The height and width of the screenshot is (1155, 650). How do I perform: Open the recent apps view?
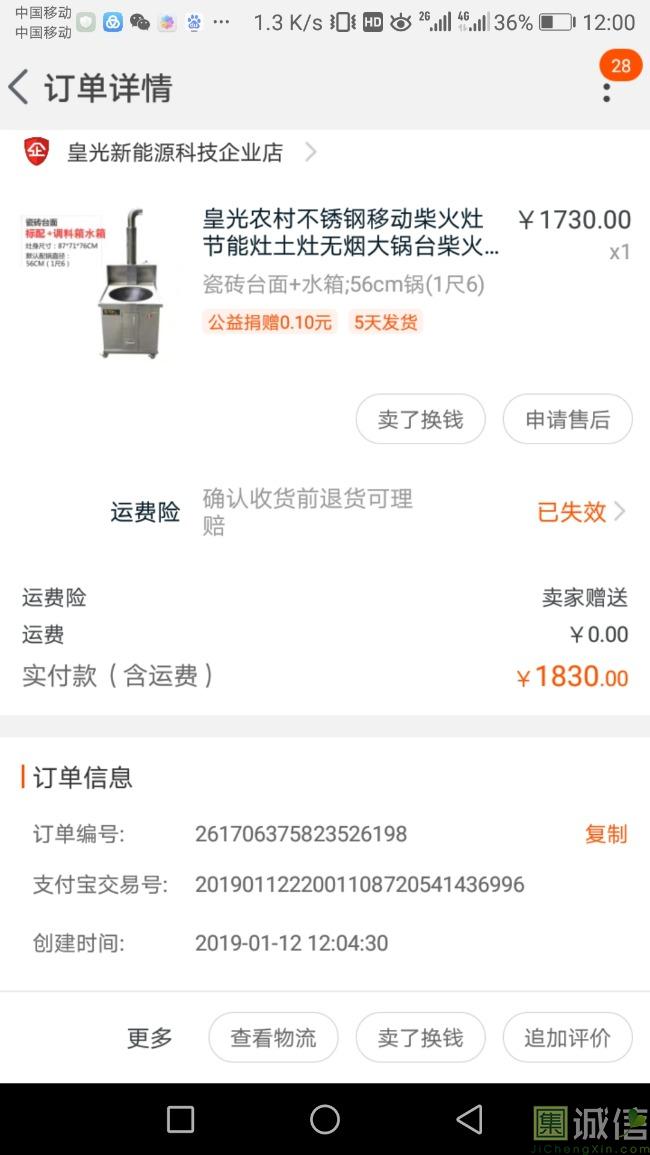click(x=180, y=1119)
